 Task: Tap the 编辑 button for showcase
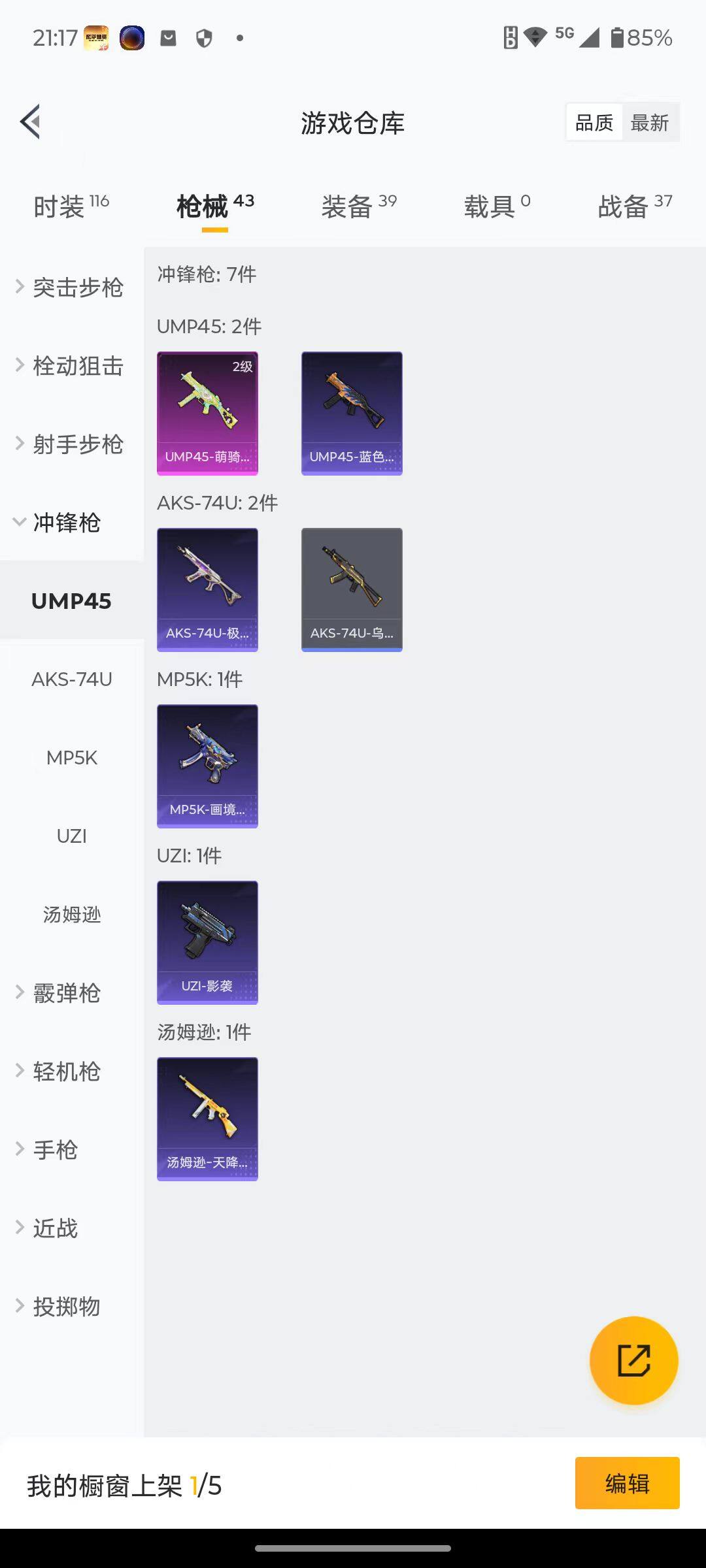tap(627, 1483)
